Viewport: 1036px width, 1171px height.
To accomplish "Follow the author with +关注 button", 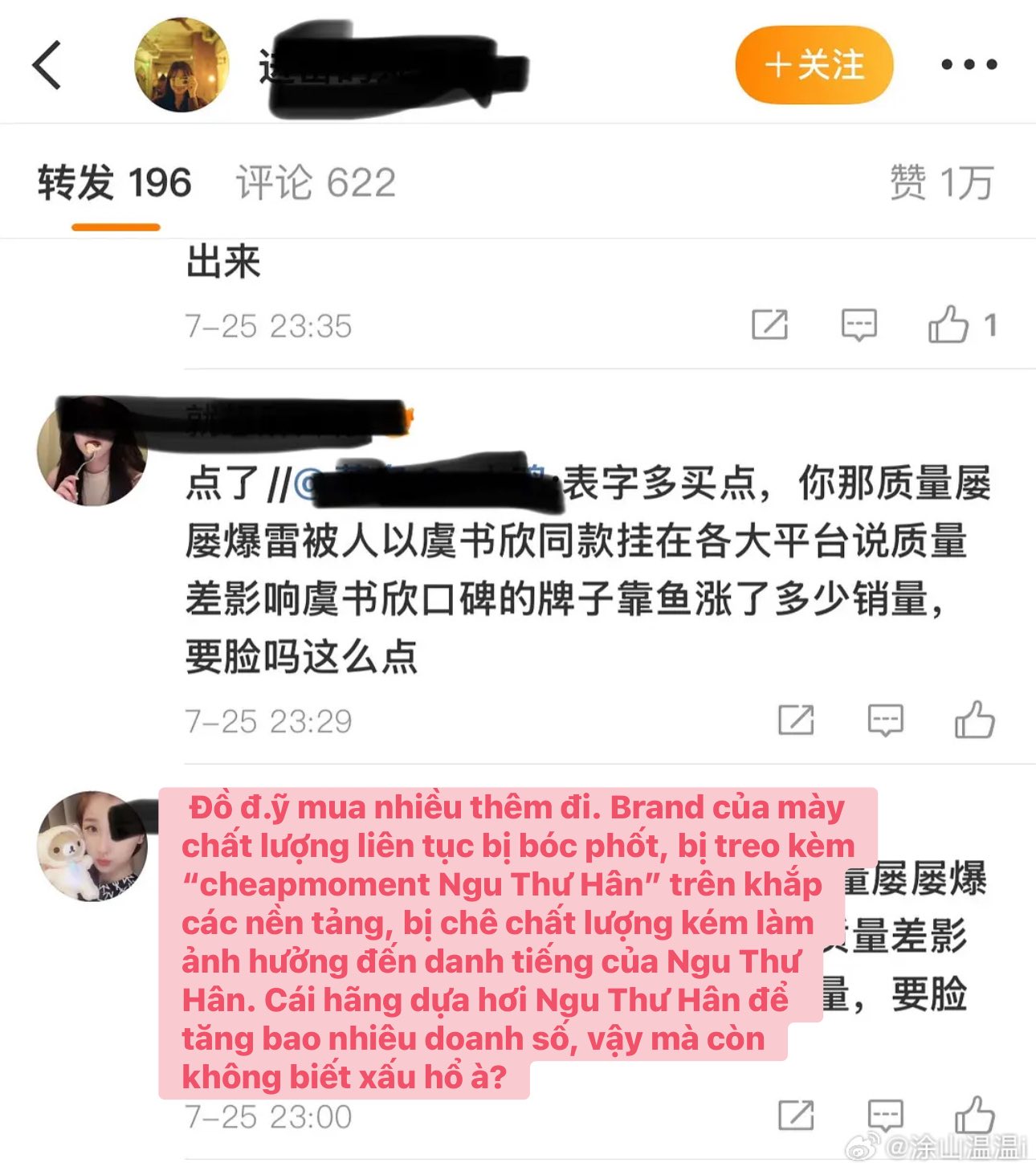I will click(814, 65).
